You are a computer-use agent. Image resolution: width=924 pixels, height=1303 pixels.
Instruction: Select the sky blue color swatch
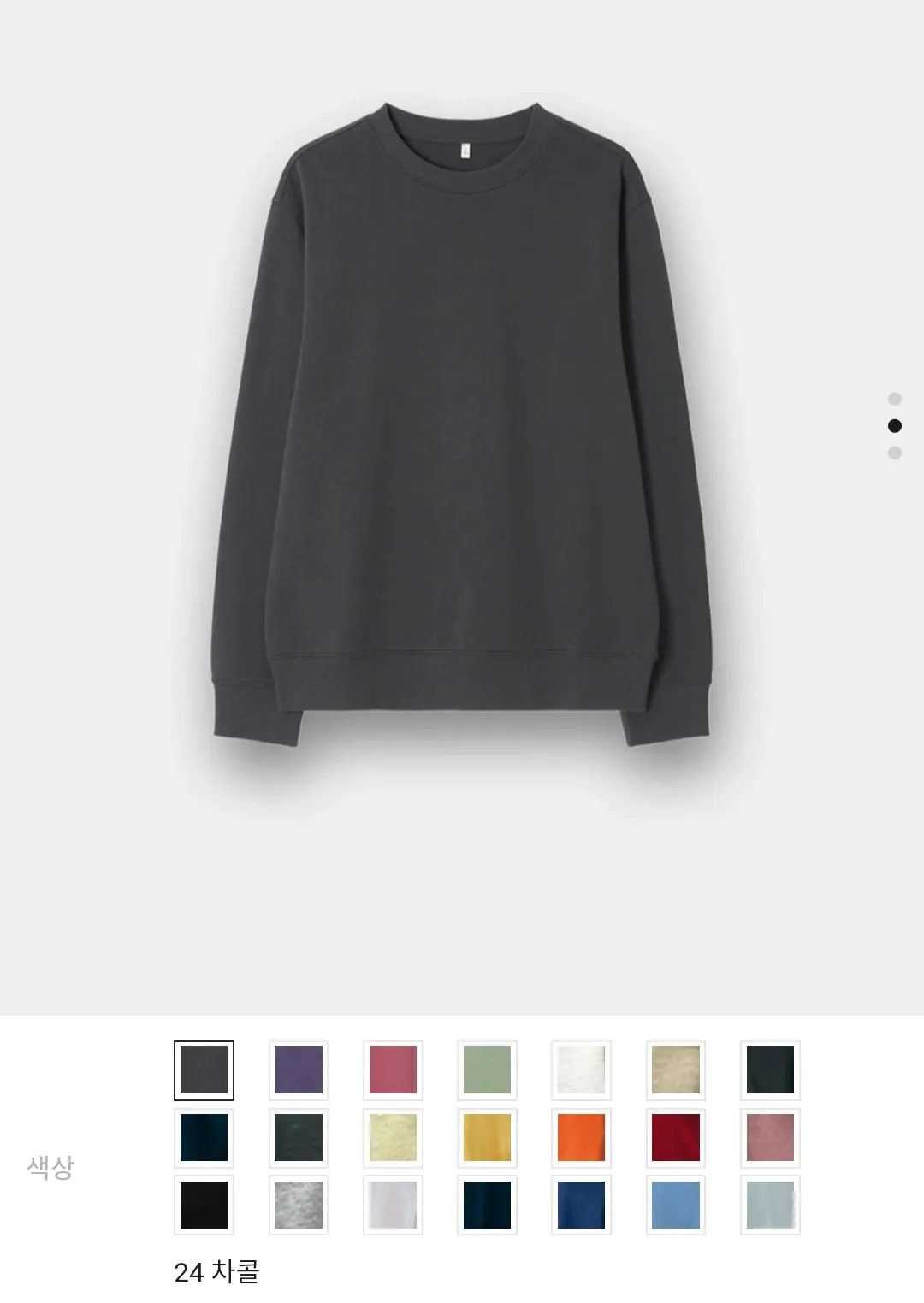tap(675, 1205)
